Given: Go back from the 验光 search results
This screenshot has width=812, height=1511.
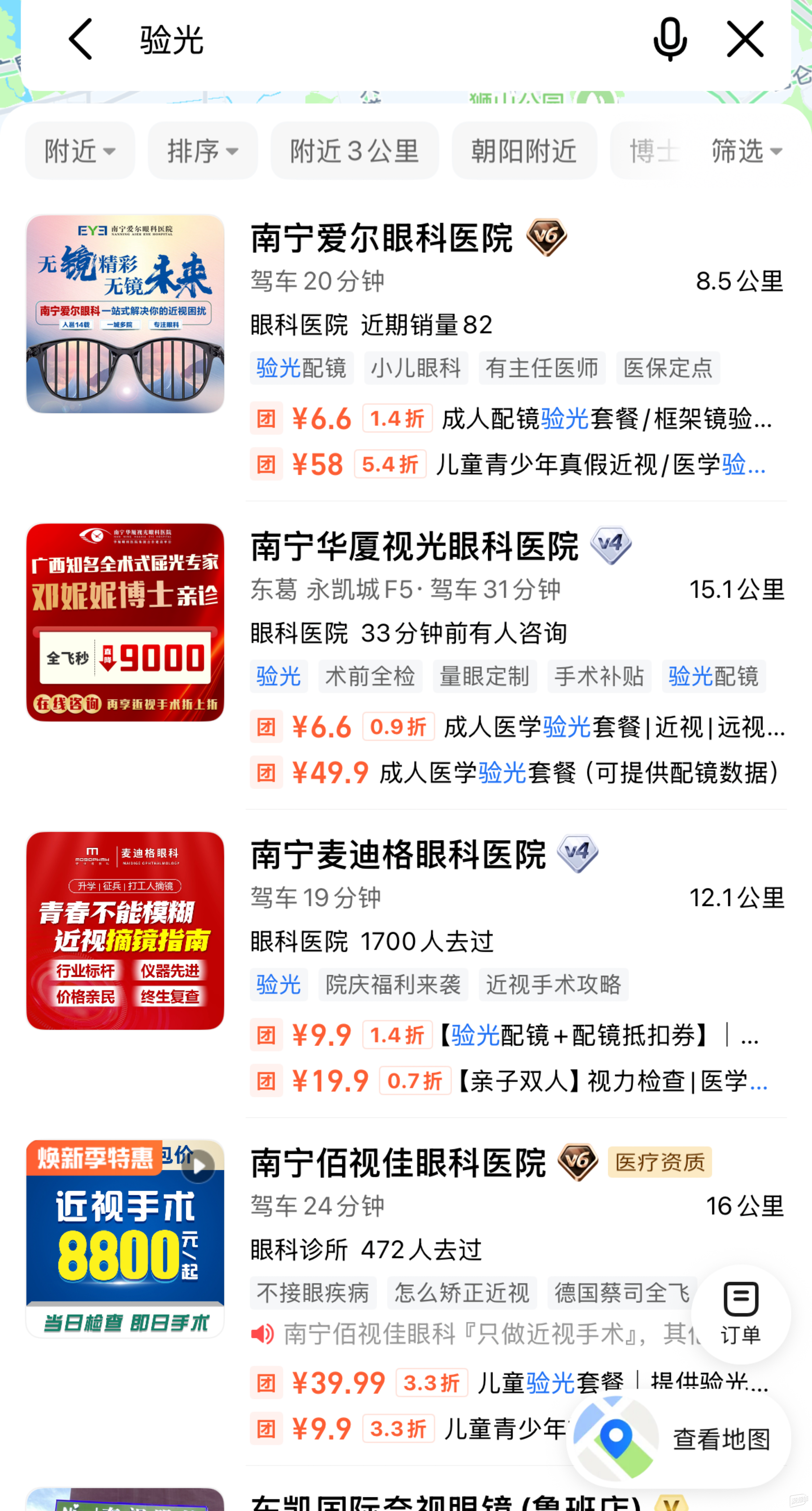Looking at the screenshot, I should [x=81, y=40].
